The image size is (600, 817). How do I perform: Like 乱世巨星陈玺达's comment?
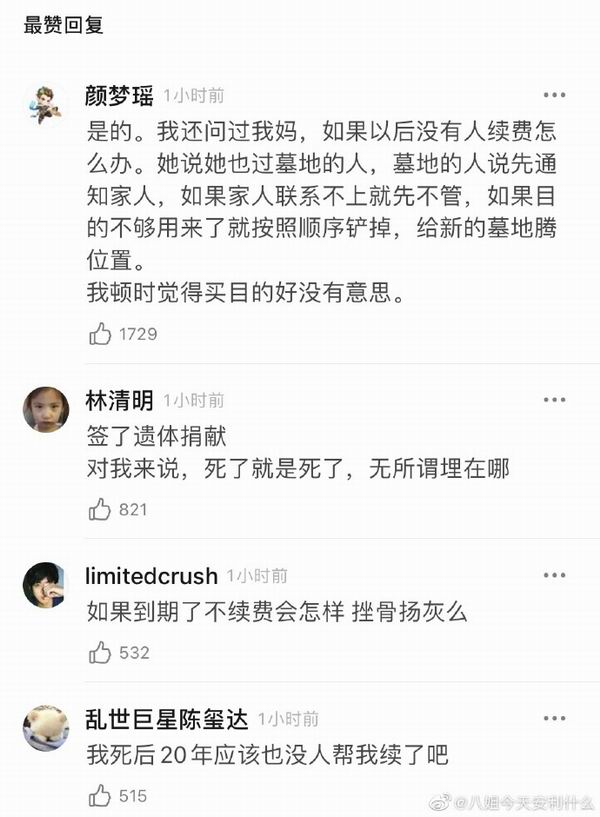tap(100, 796)
